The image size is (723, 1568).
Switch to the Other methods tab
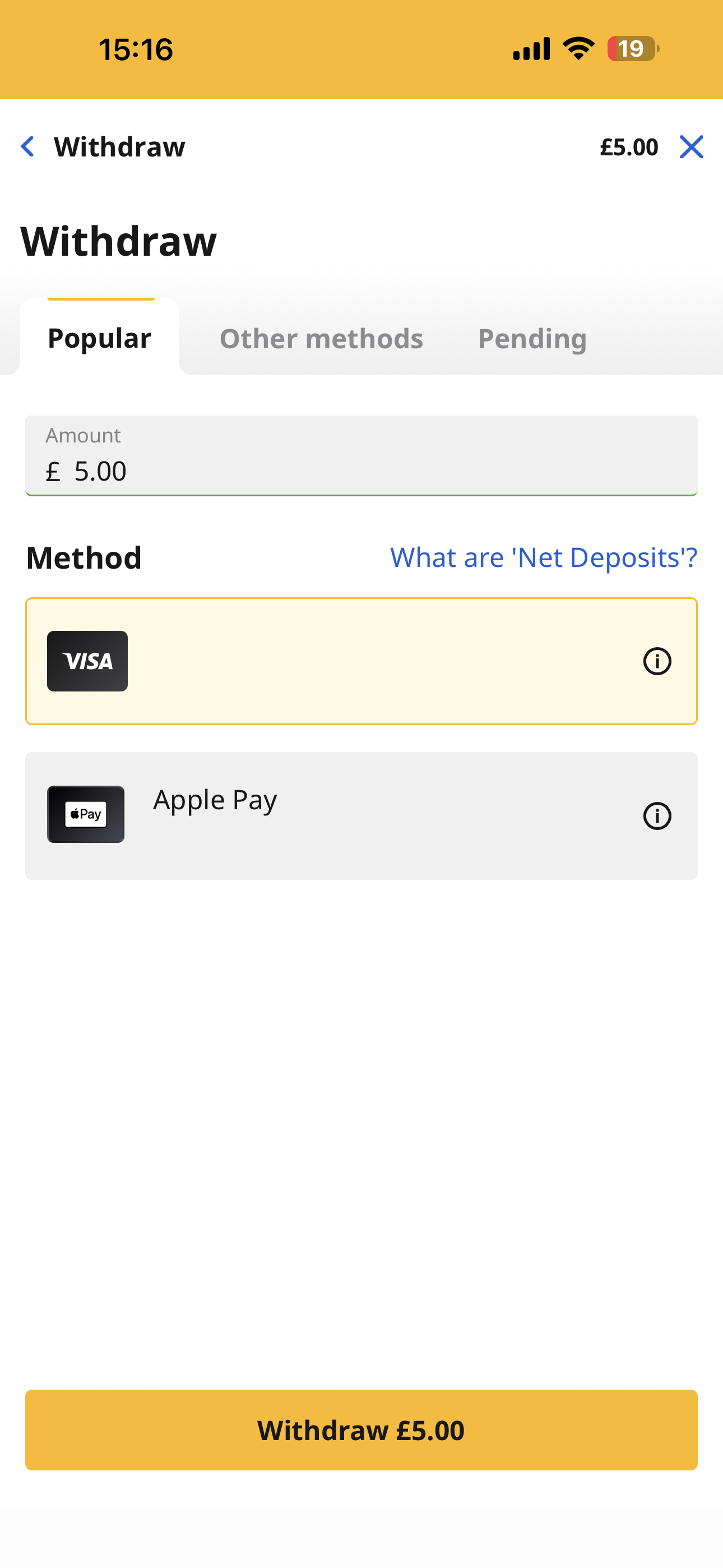click(321, 338)
